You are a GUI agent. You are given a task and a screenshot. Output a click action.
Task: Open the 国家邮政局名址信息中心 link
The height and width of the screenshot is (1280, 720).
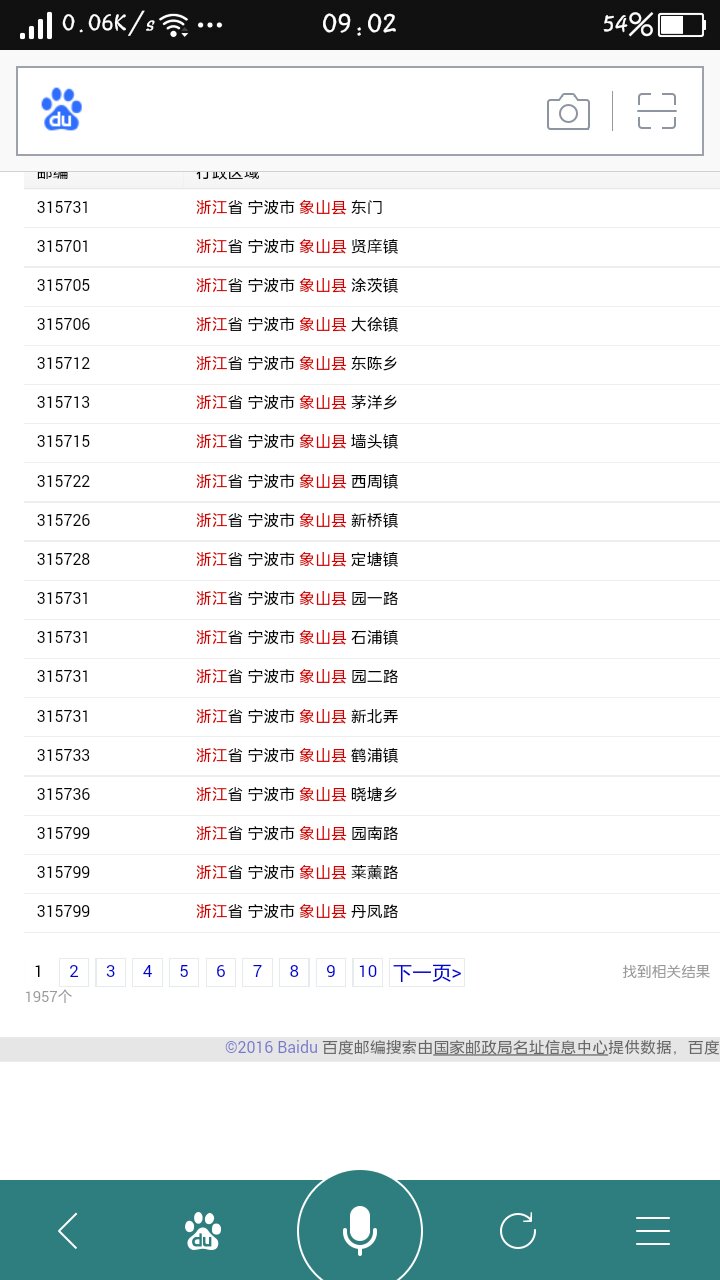520,1048
